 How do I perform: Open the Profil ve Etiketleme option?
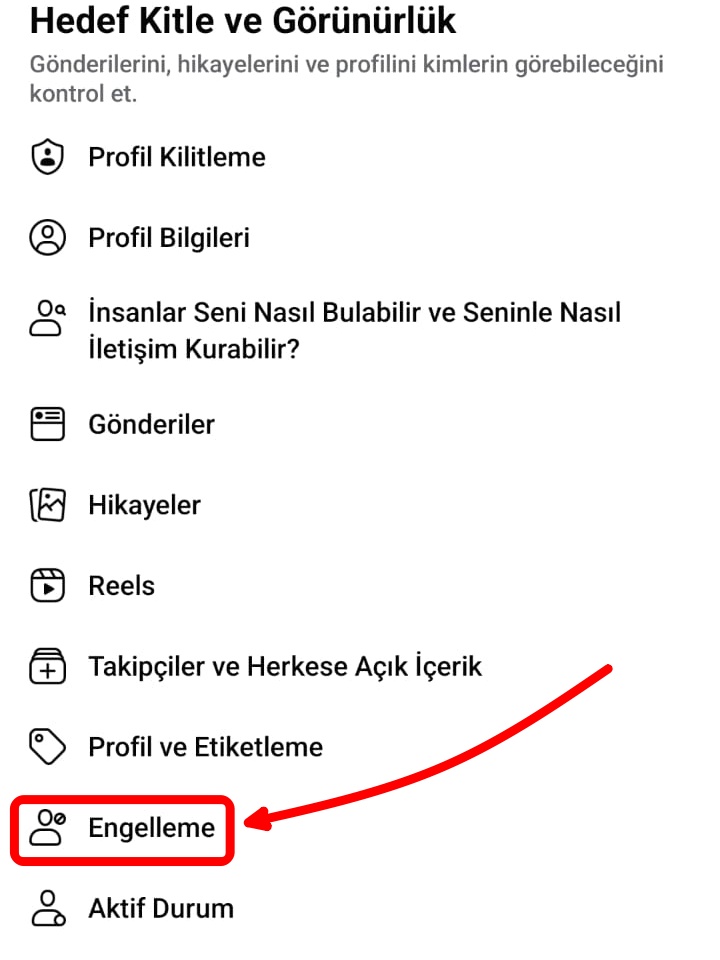pos(205,746)
